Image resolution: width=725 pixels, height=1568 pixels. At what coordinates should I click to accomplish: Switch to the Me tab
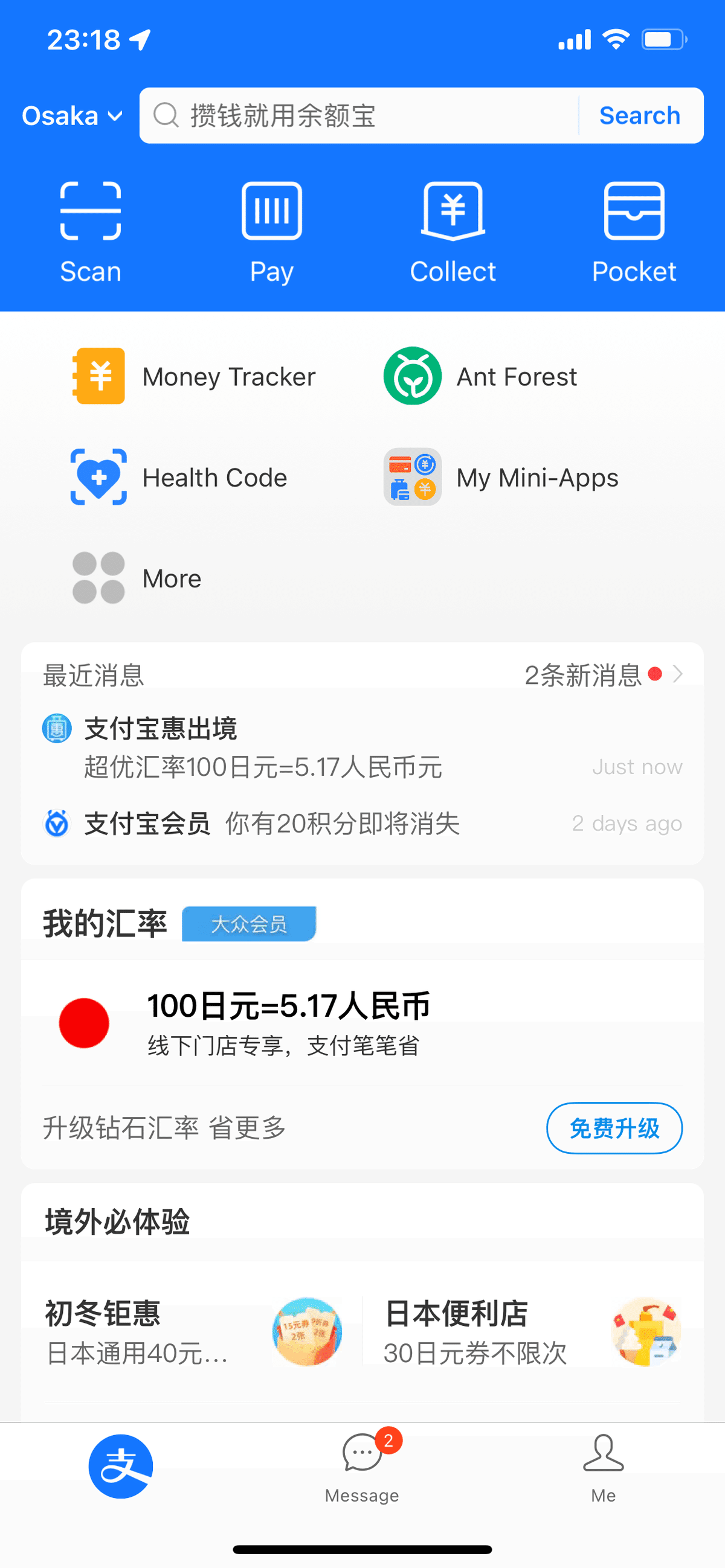(x=603, y=1468)
